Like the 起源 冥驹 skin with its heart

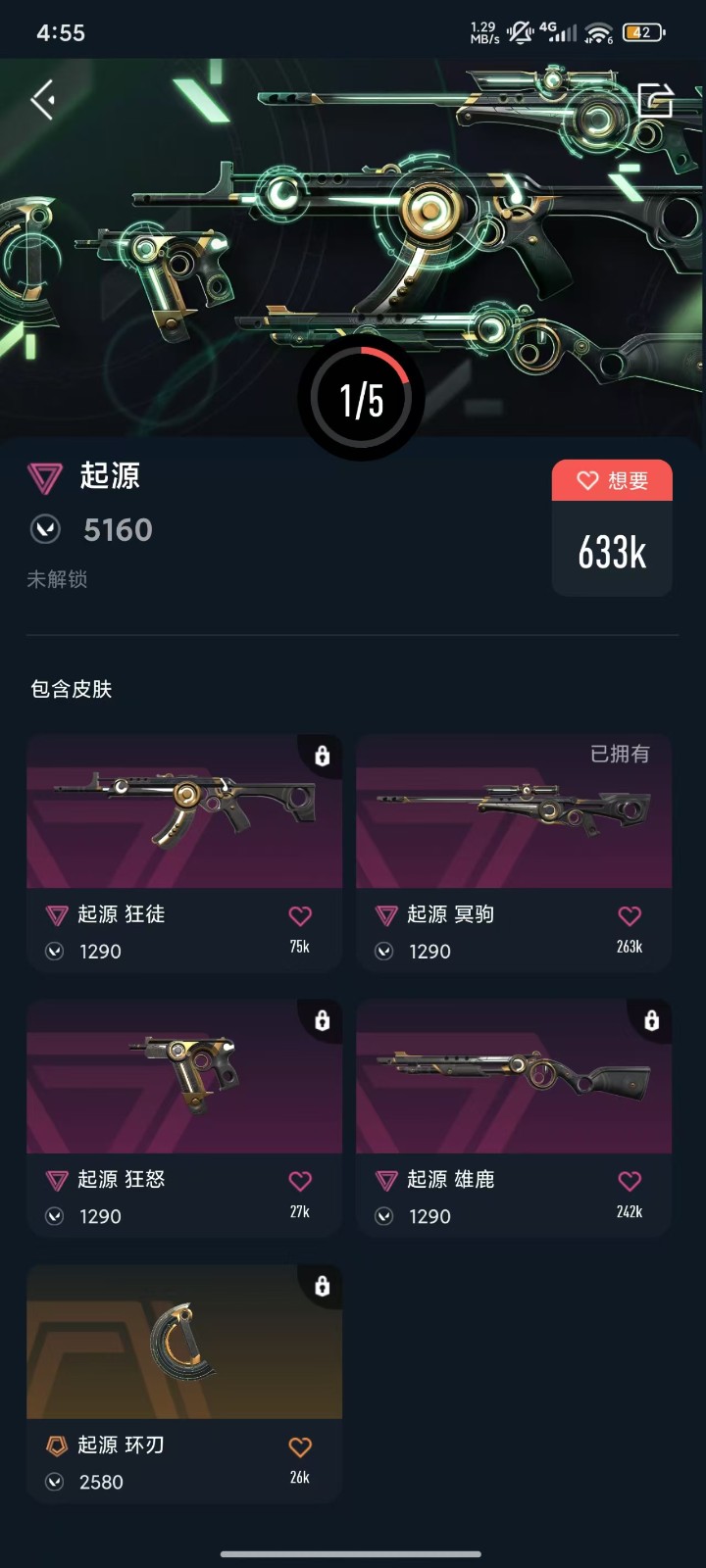630,916
